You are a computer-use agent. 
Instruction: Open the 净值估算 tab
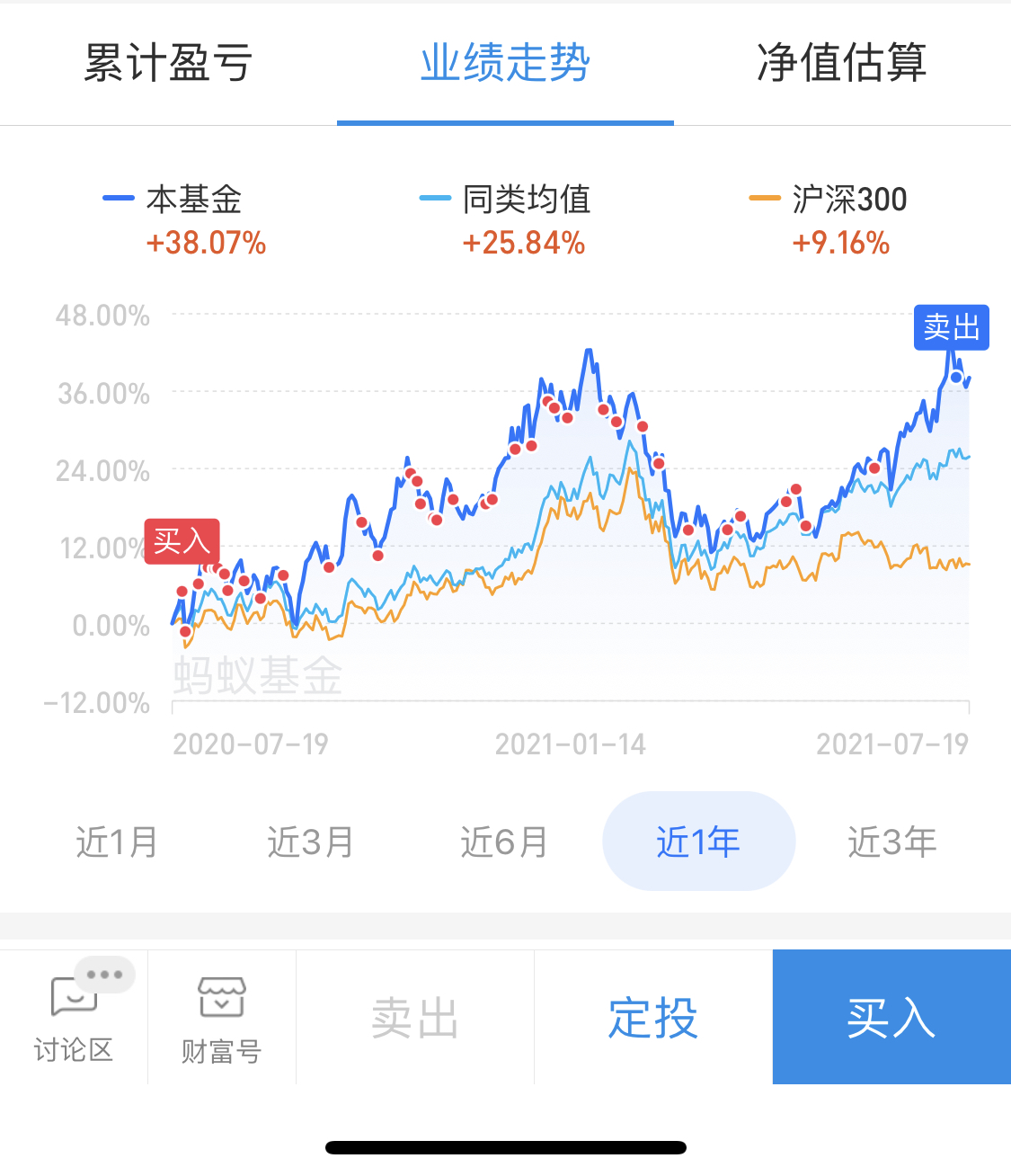coord(841,63)
